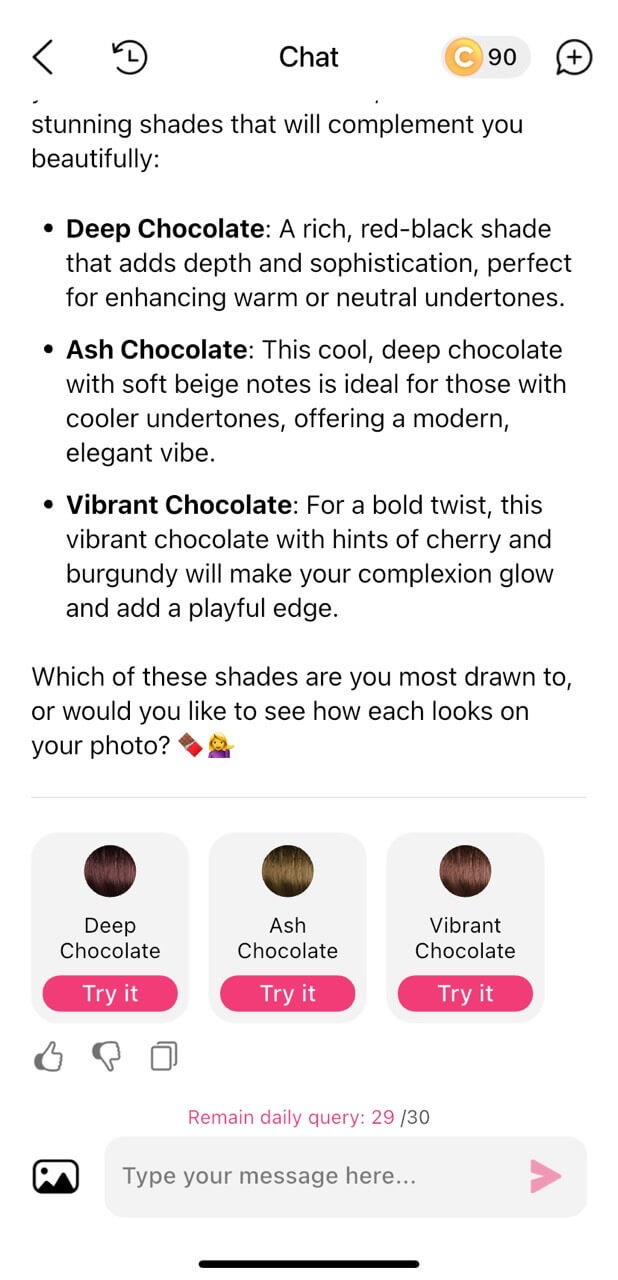Try the Vibrant Chocolate shade
The width and height of the screenshot is (618, 1280).
(465, 993)
